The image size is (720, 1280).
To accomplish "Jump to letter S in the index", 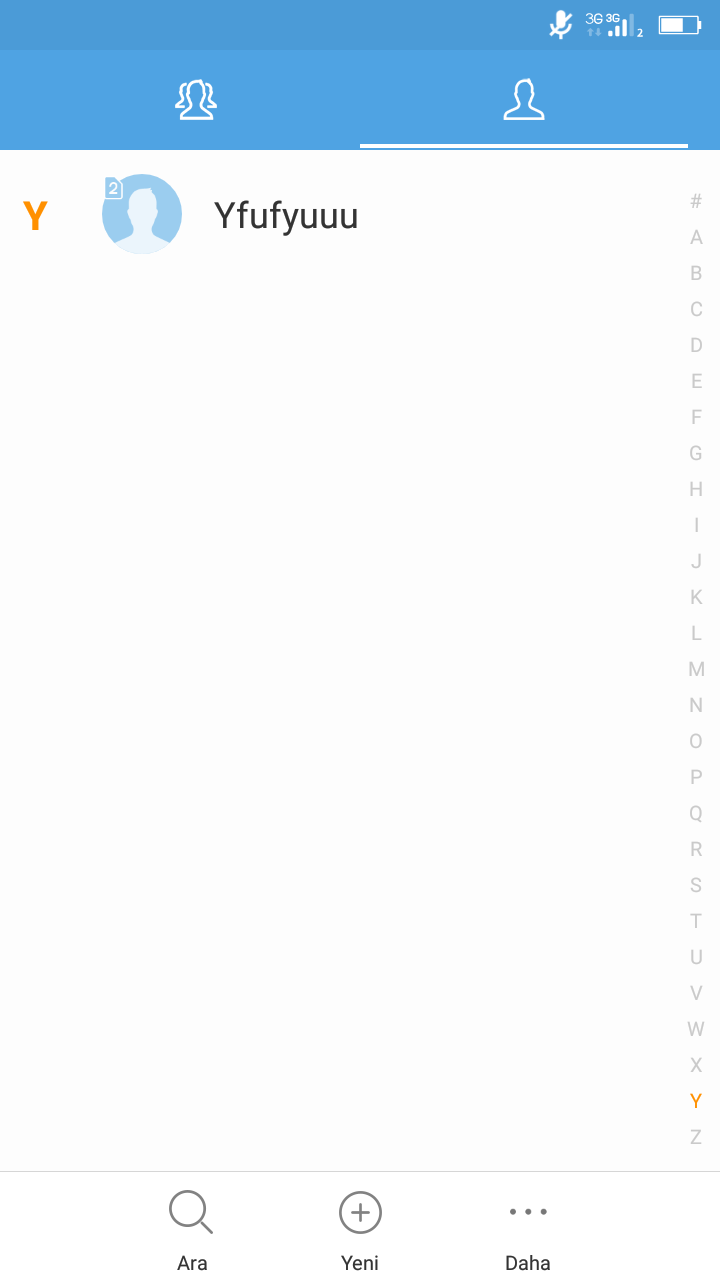I will coord(696,885).
